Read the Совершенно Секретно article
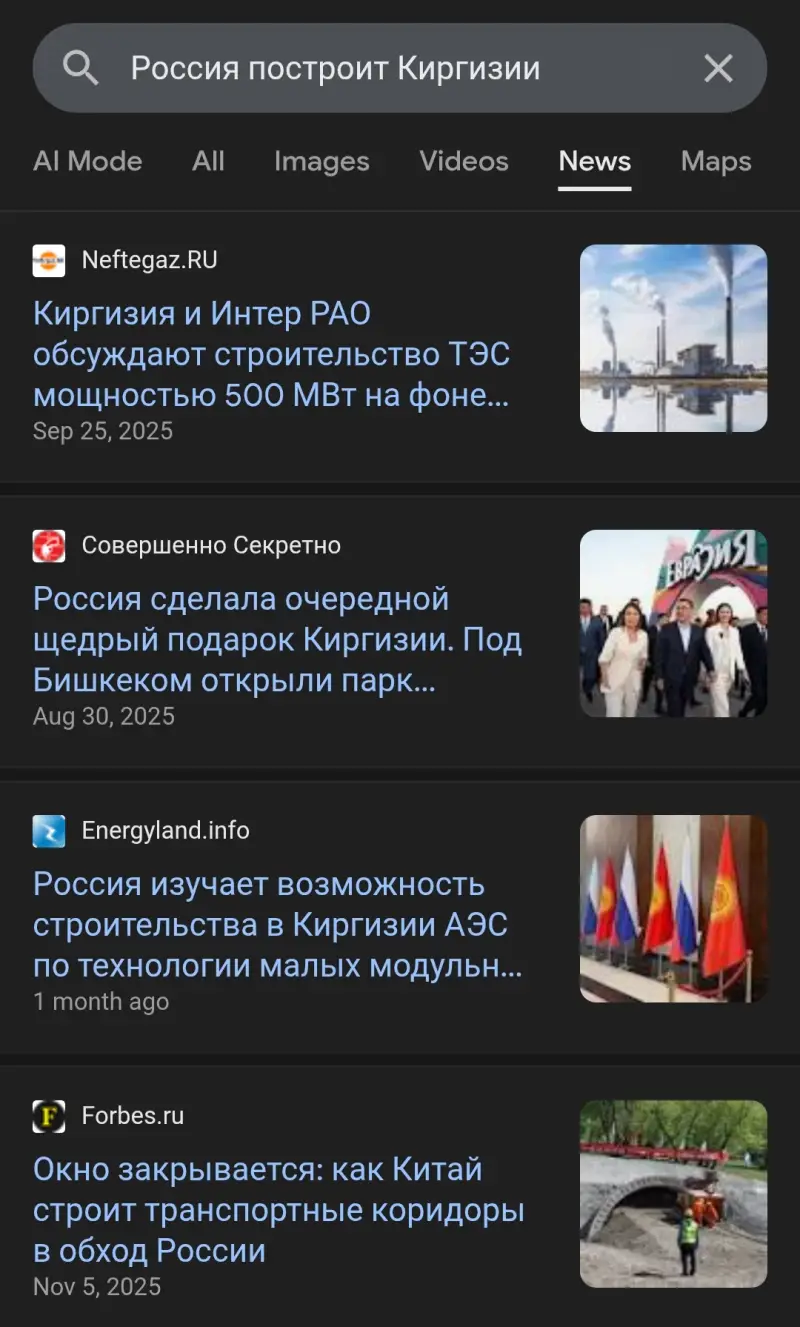Screen dimensions: 800x1327 click(x=277, y=640)
